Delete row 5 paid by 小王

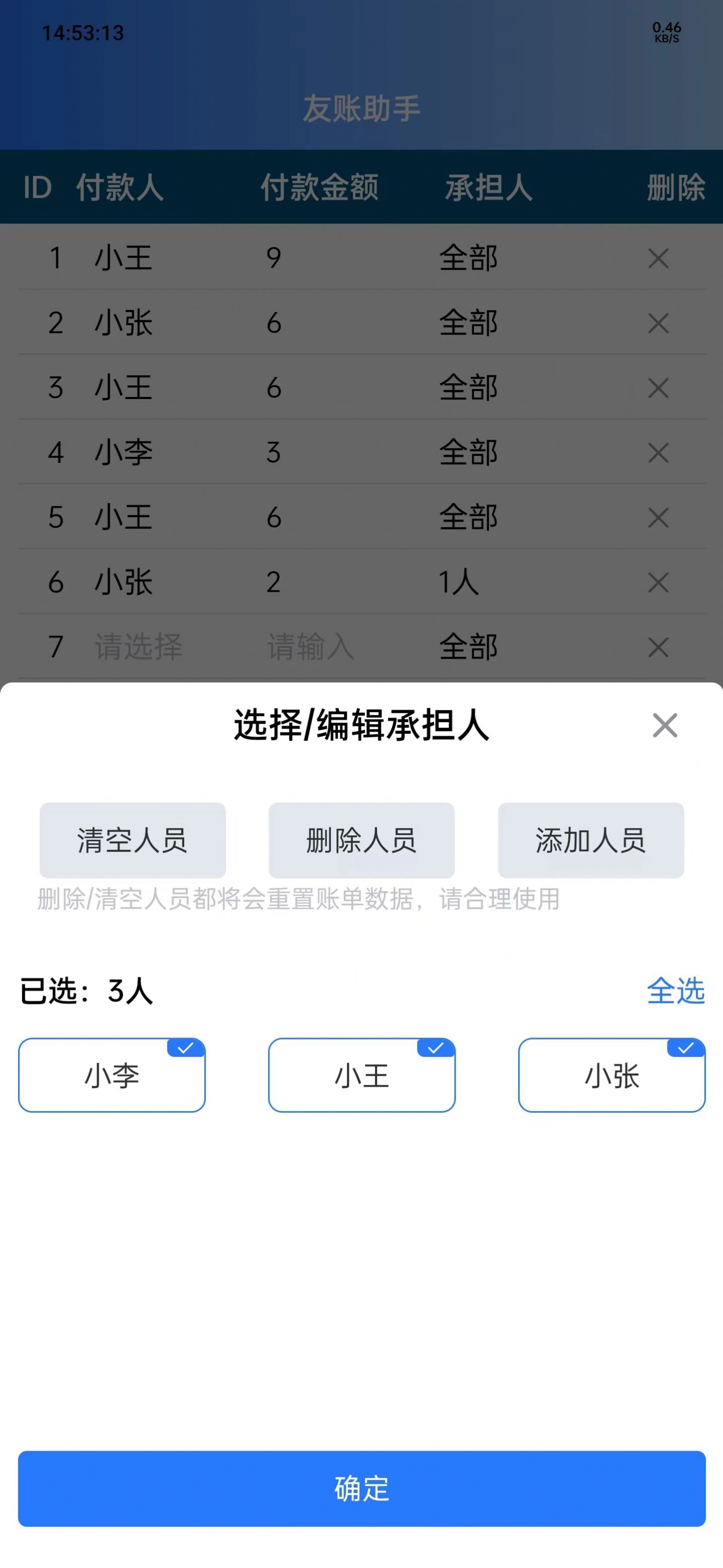click(659, 518)
